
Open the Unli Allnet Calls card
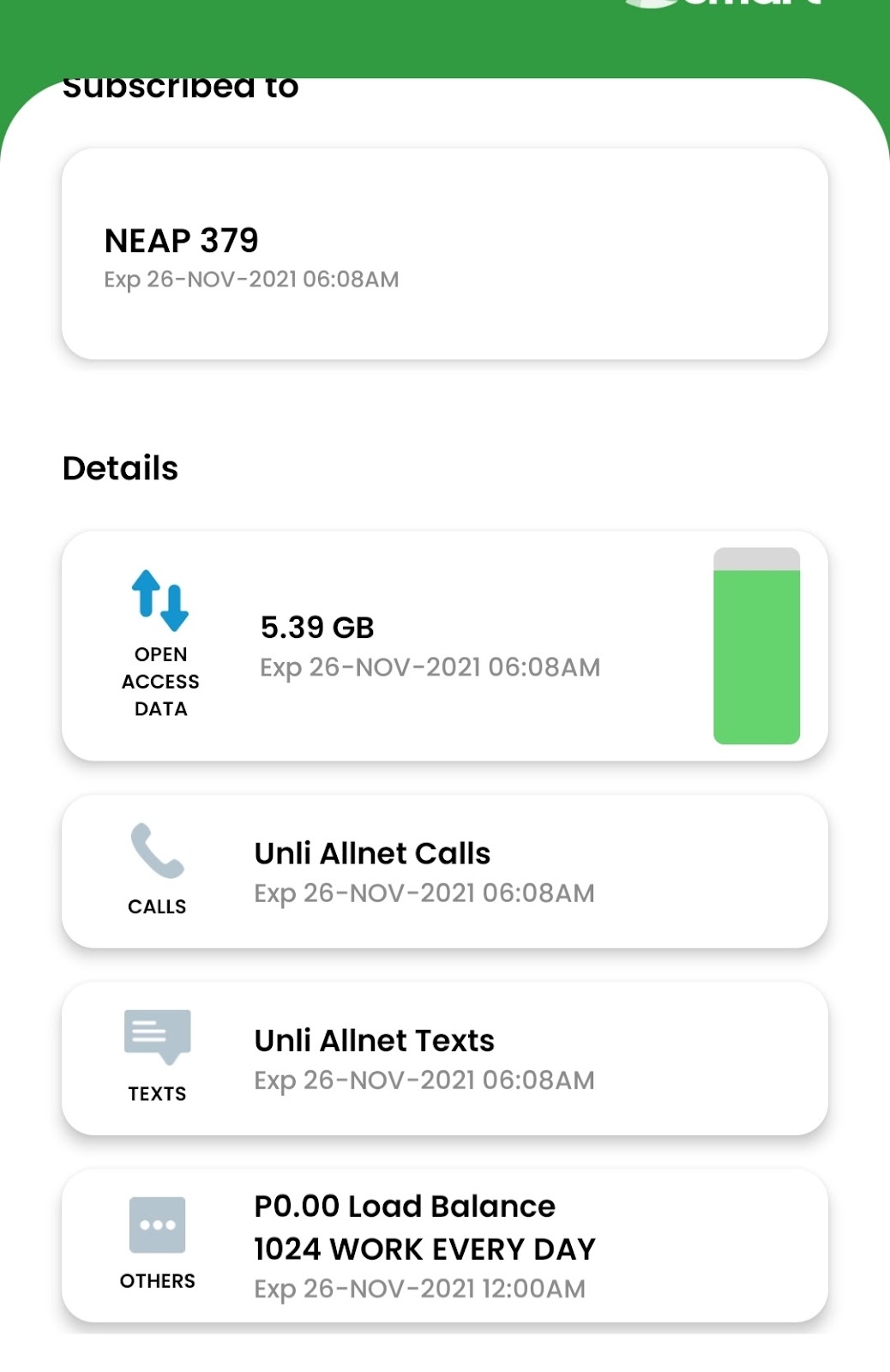[444, 871]
